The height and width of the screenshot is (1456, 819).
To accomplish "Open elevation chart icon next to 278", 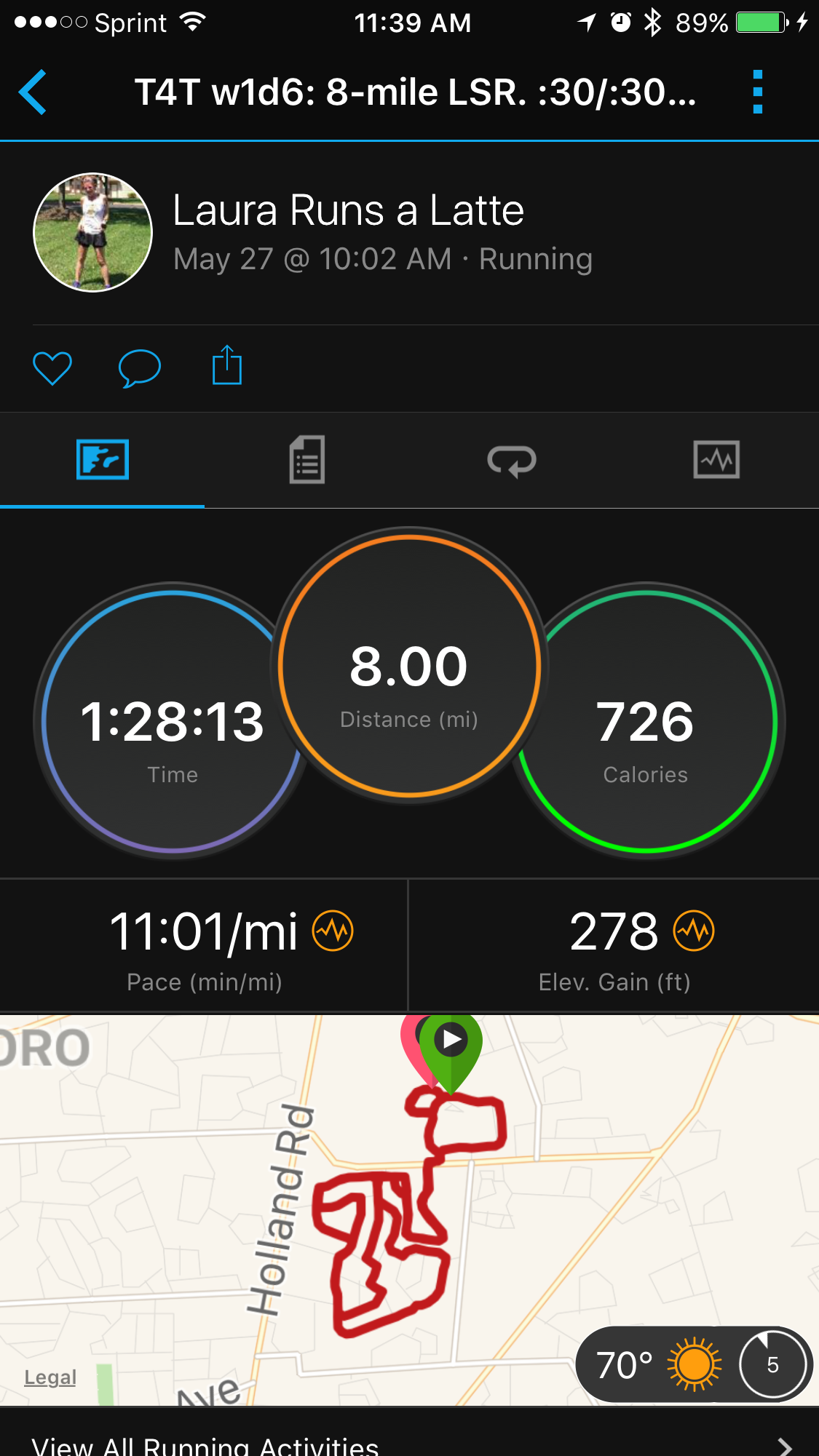I will tap(694, 931).
